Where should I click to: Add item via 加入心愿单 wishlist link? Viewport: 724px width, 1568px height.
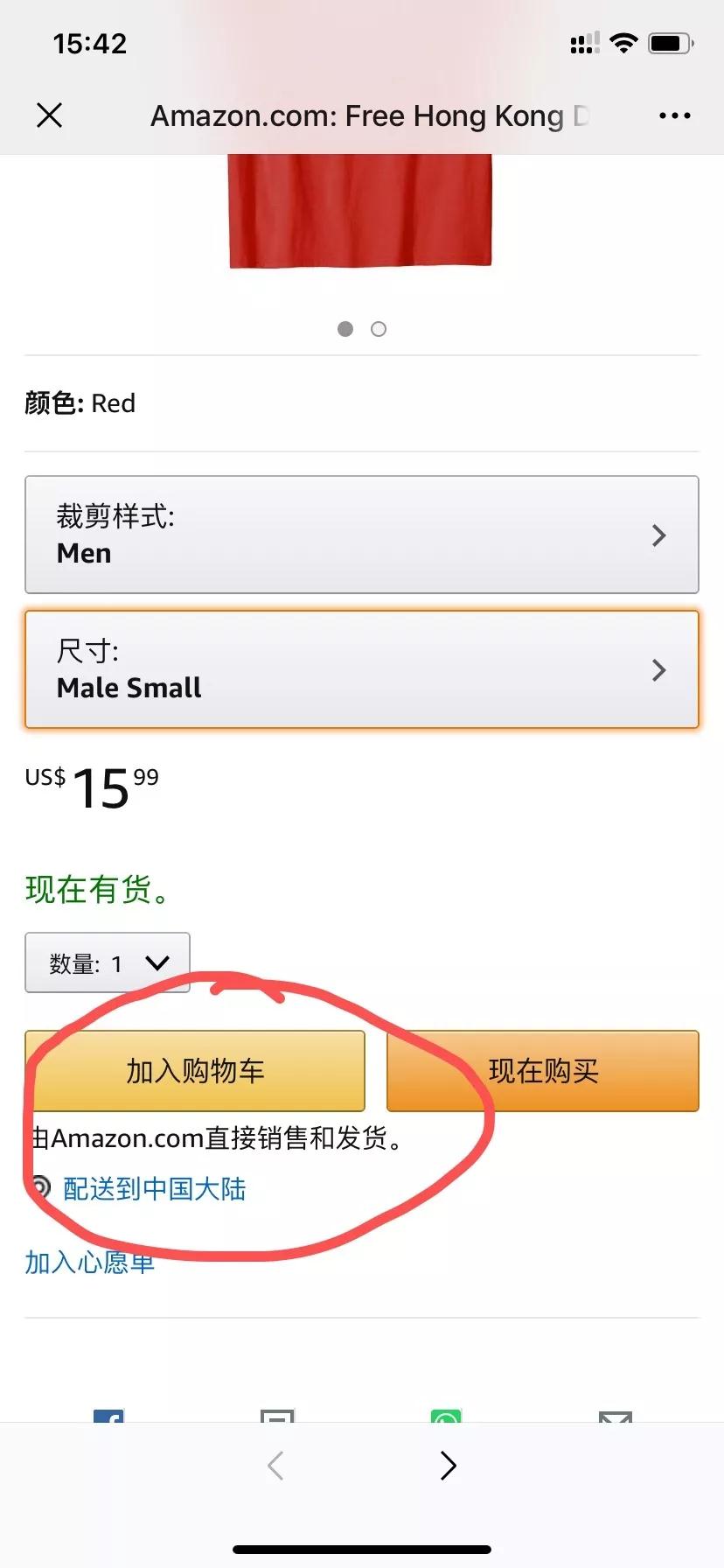(x=89, y=1263)
